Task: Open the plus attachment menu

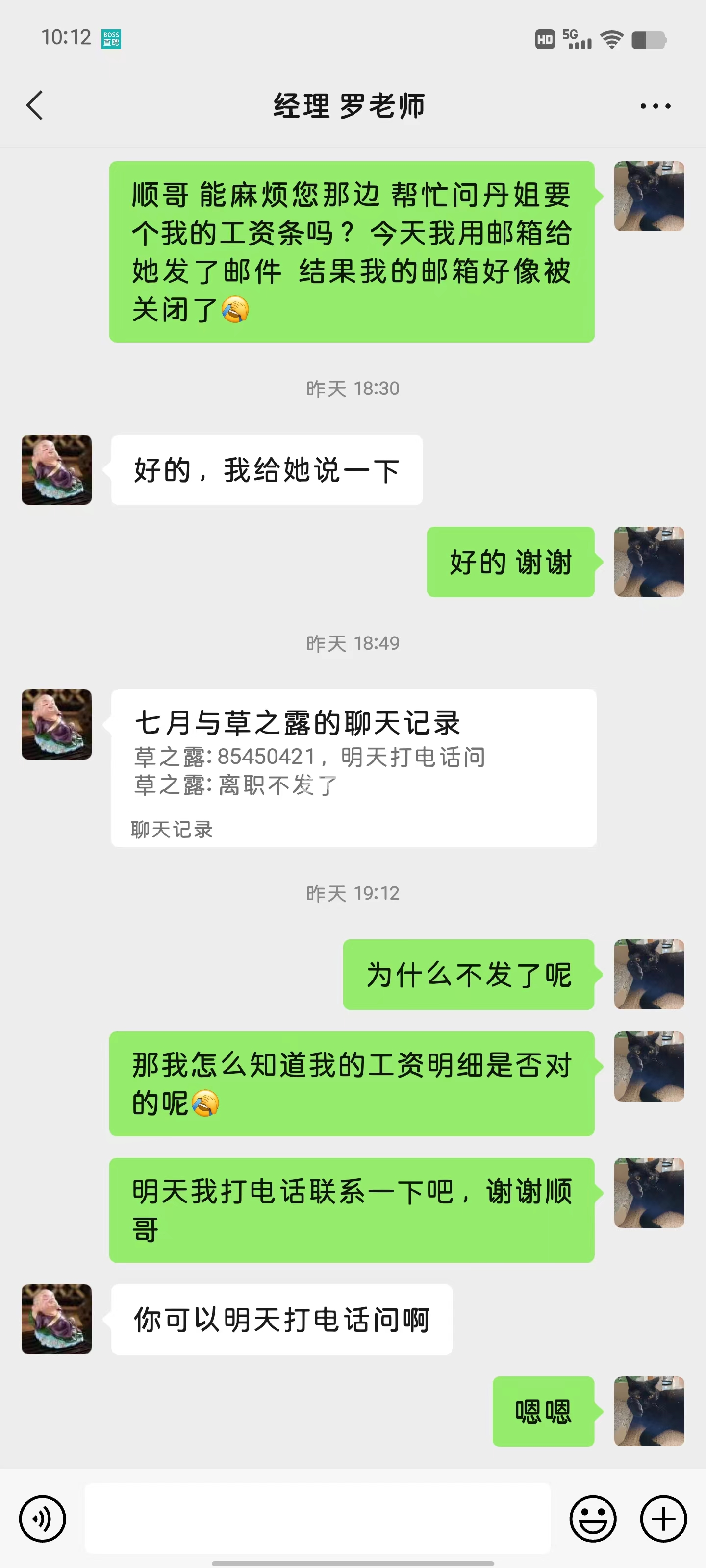Action: pos(663,1519)
